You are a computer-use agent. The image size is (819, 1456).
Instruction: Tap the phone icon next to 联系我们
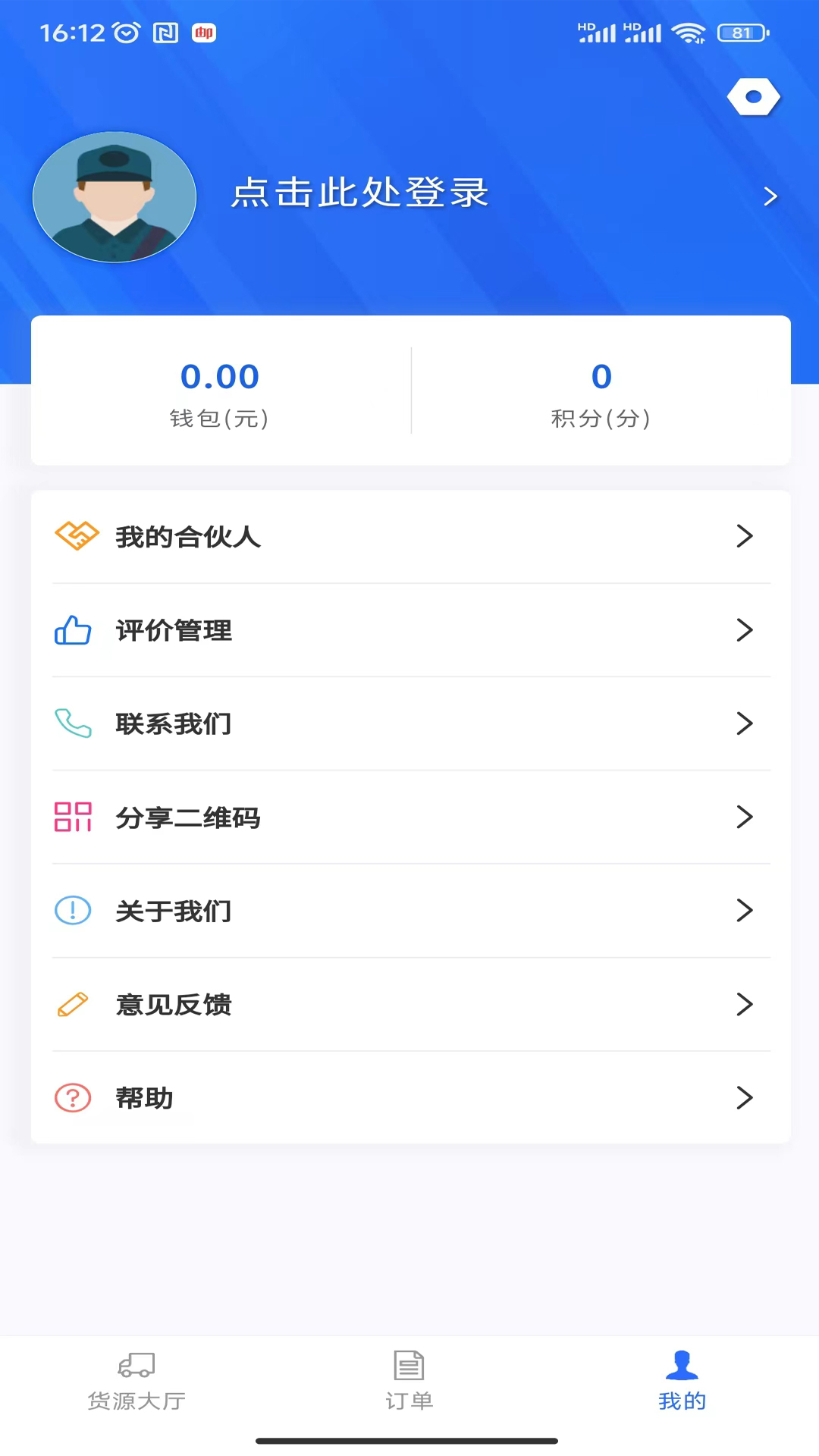[73, 724]
